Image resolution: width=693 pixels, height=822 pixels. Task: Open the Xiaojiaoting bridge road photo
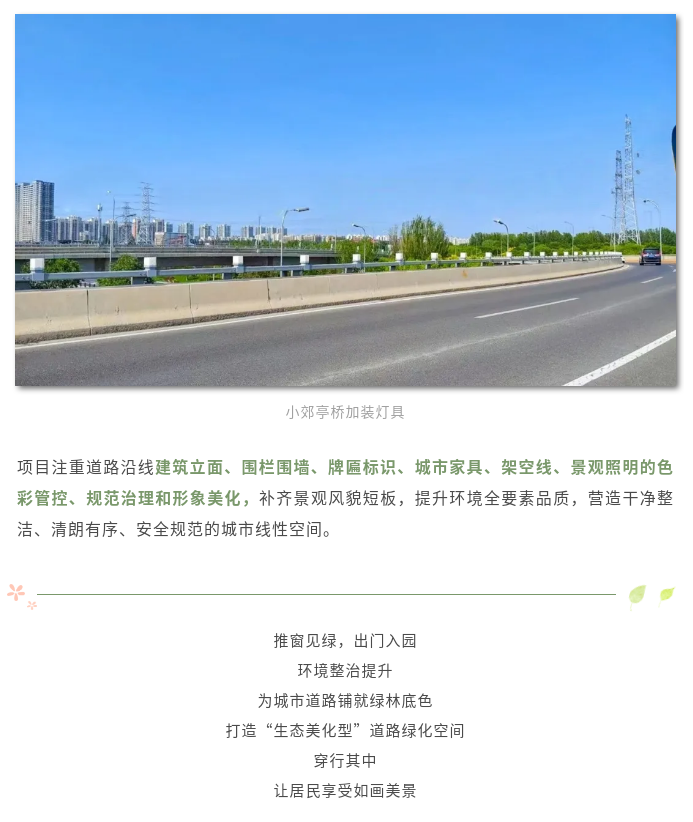point(345,200)
